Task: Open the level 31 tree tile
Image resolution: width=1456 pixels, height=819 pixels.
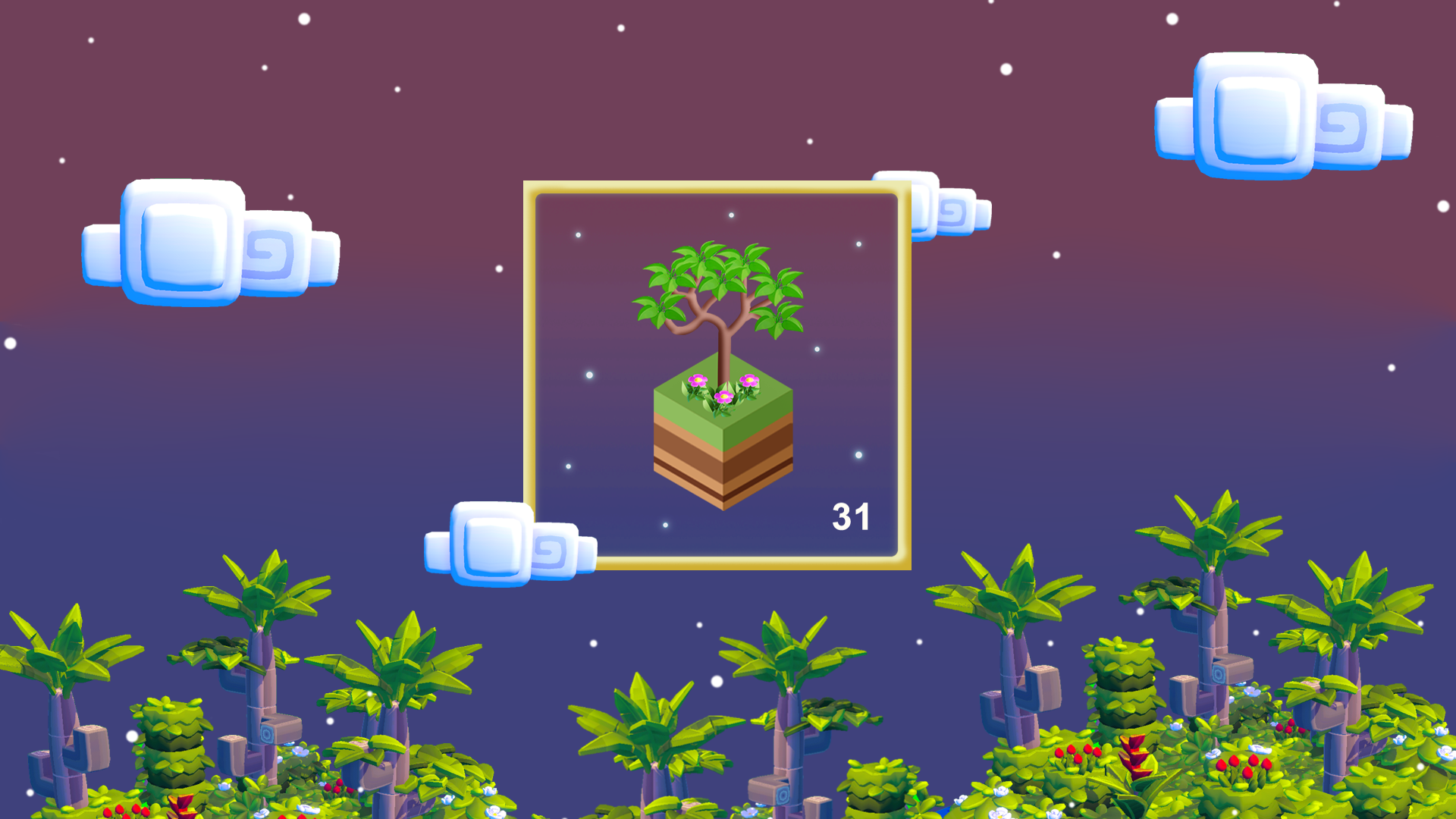Action: [717, 375]
